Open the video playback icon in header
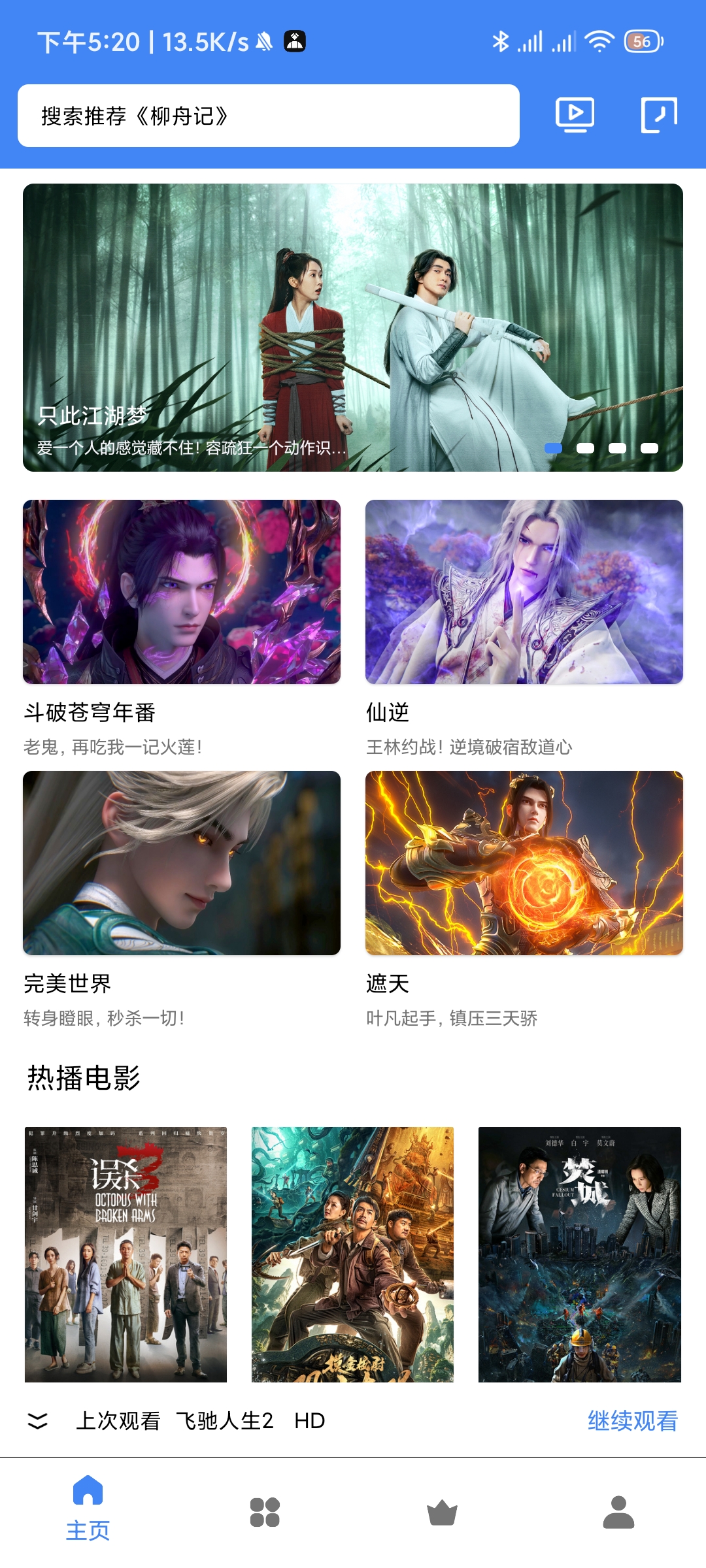Image resolution: width=706 pixels, height=1568 pixels. 575,115
